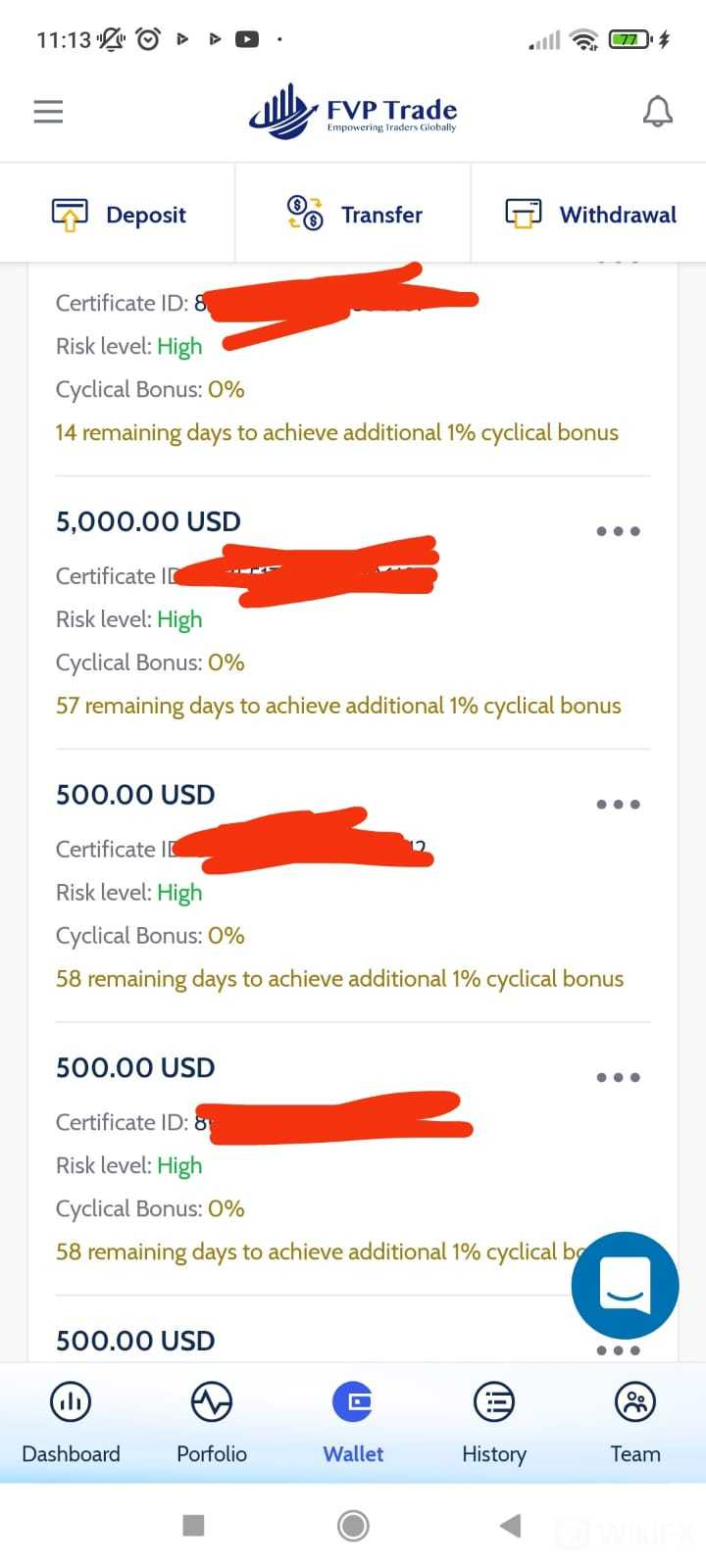Viewport: 706px width, 1568px height.
Task: Open the Transfer option
Action: point(353,214)
